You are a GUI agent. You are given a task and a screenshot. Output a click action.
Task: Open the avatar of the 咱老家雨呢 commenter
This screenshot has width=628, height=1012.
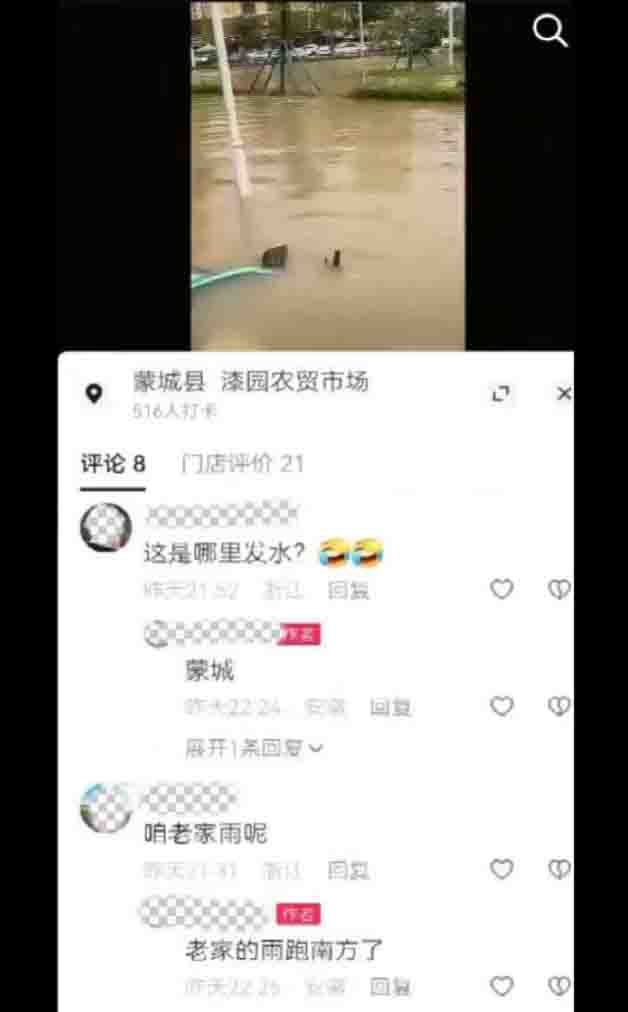pos(106,808)
